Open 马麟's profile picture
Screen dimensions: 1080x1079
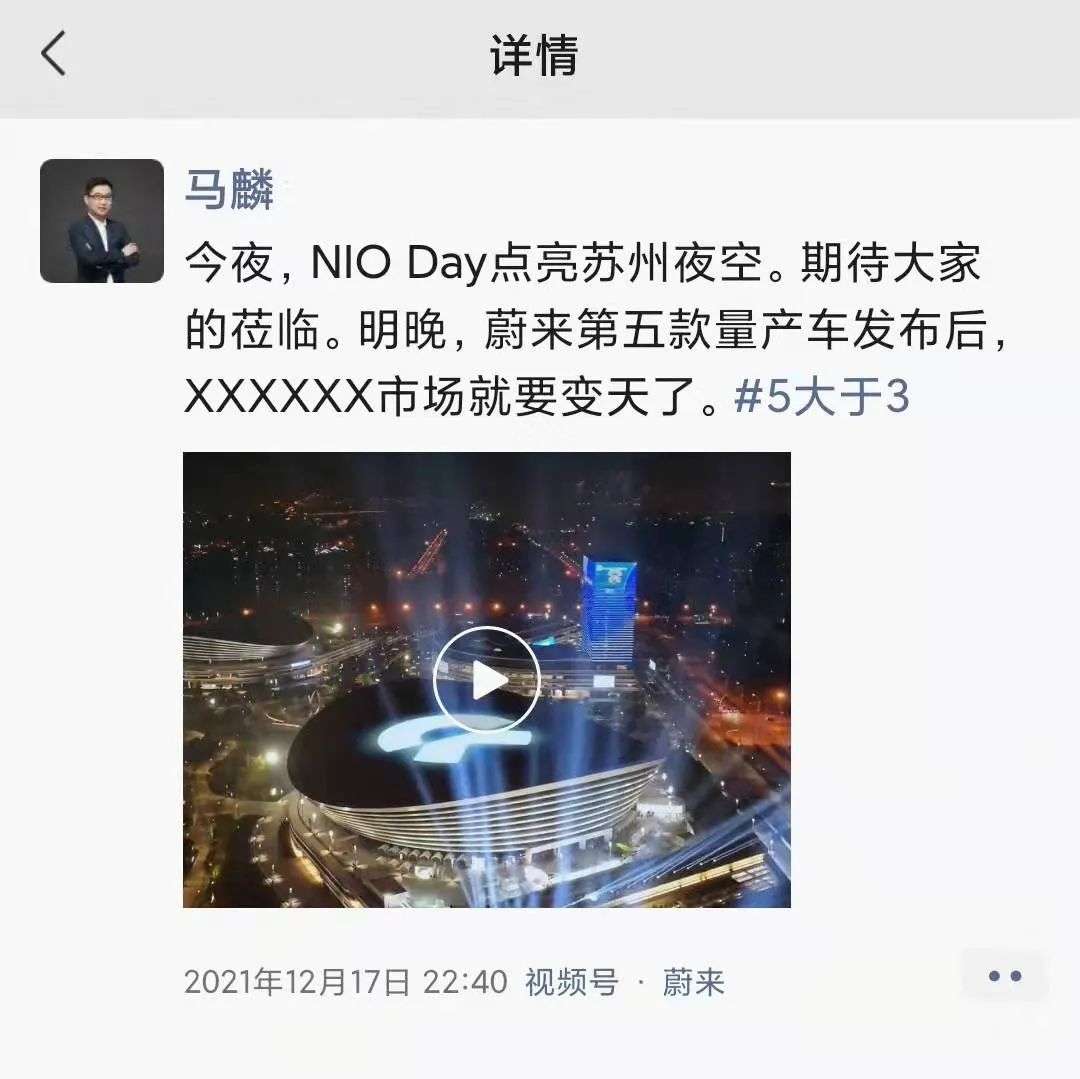pos(102,221)
